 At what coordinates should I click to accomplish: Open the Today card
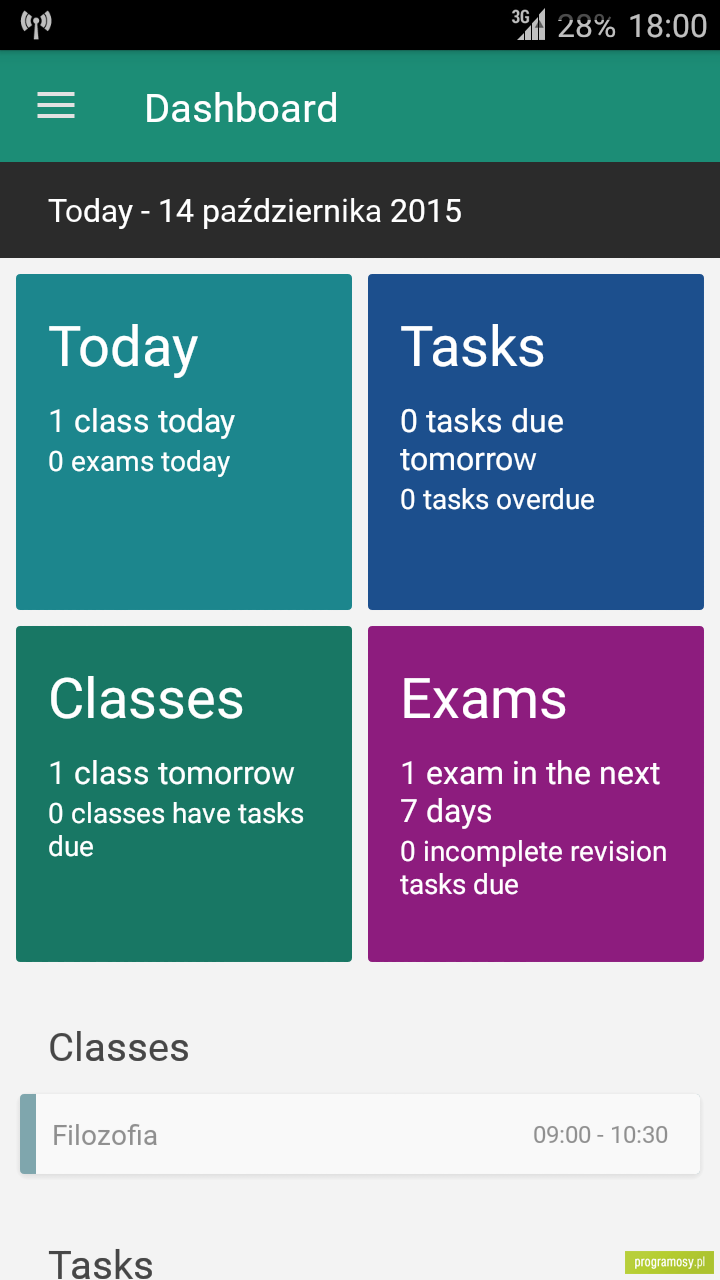tap(184, 442)
